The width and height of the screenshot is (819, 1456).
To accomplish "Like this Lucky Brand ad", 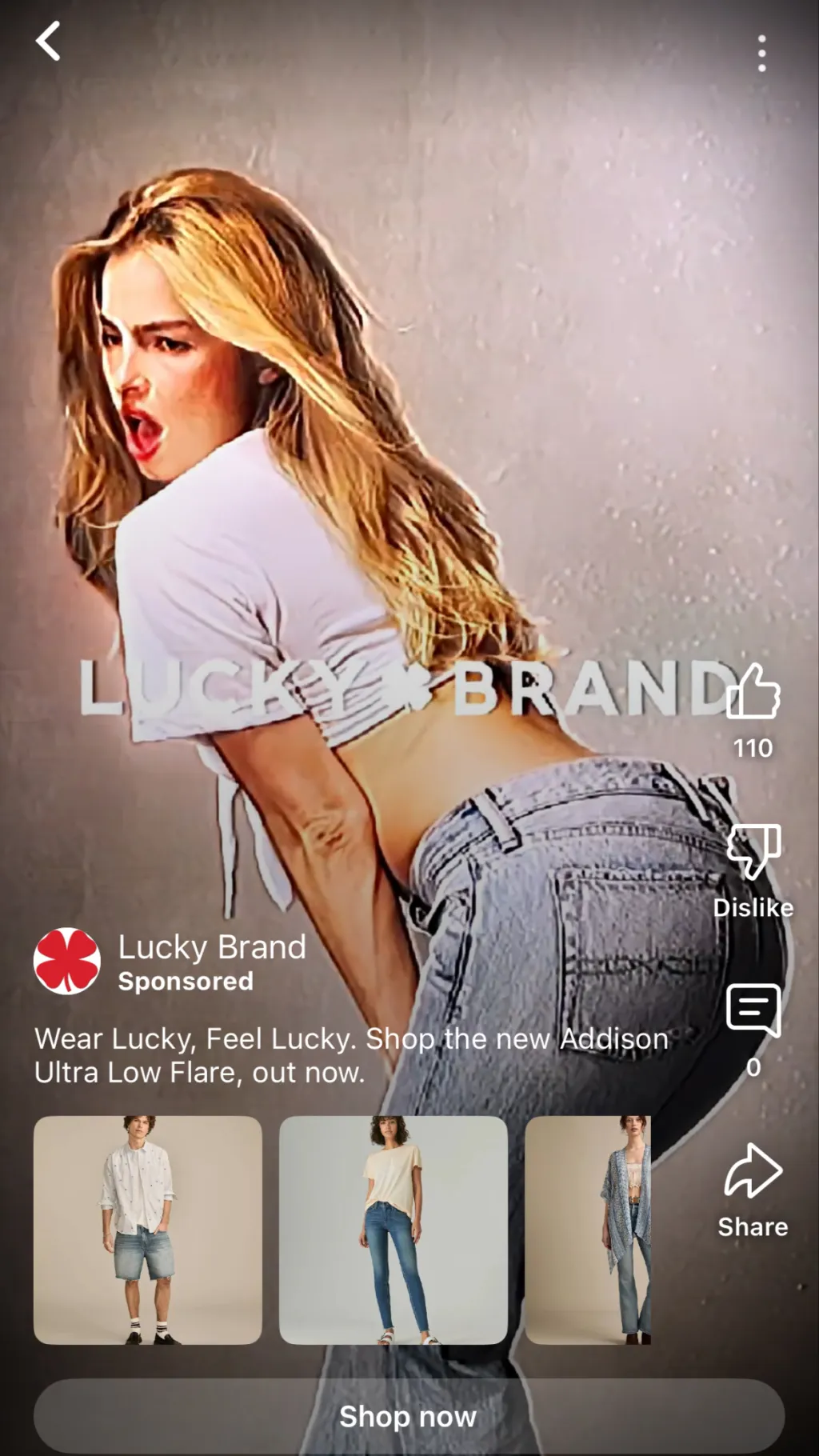I will tap(753, 692).
